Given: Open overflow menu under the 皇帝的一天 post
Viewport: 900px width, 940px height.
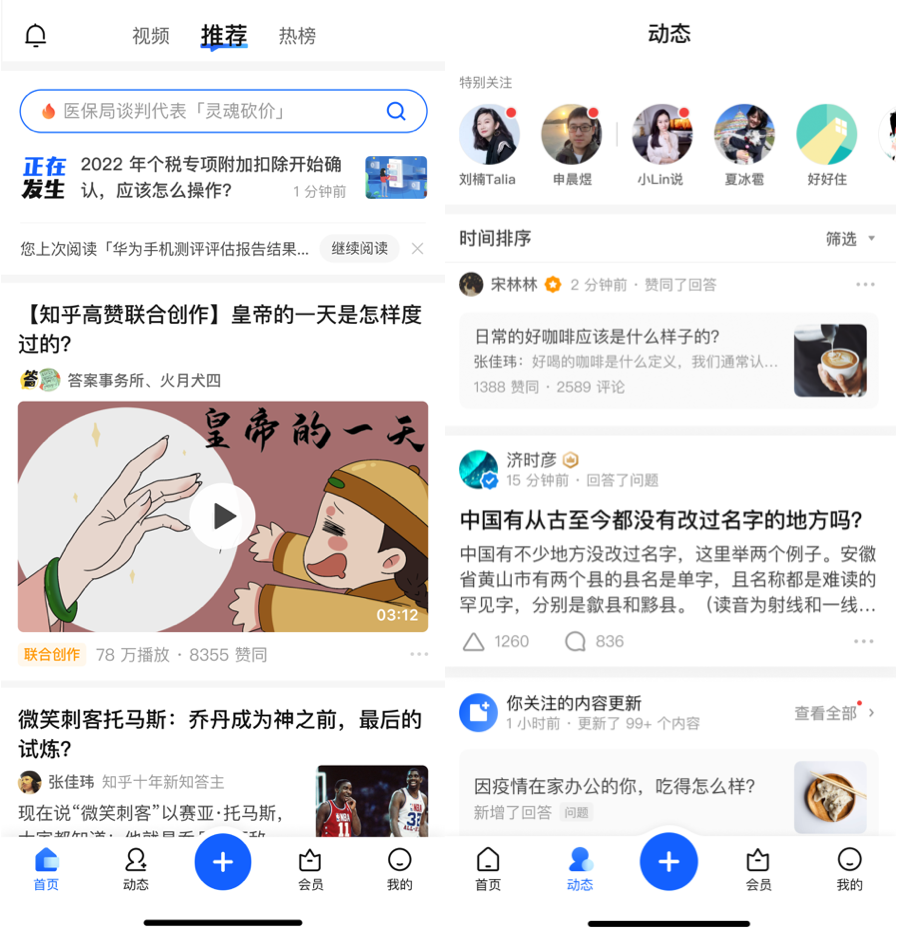Looking at the screenshot, I should (419, 655).
